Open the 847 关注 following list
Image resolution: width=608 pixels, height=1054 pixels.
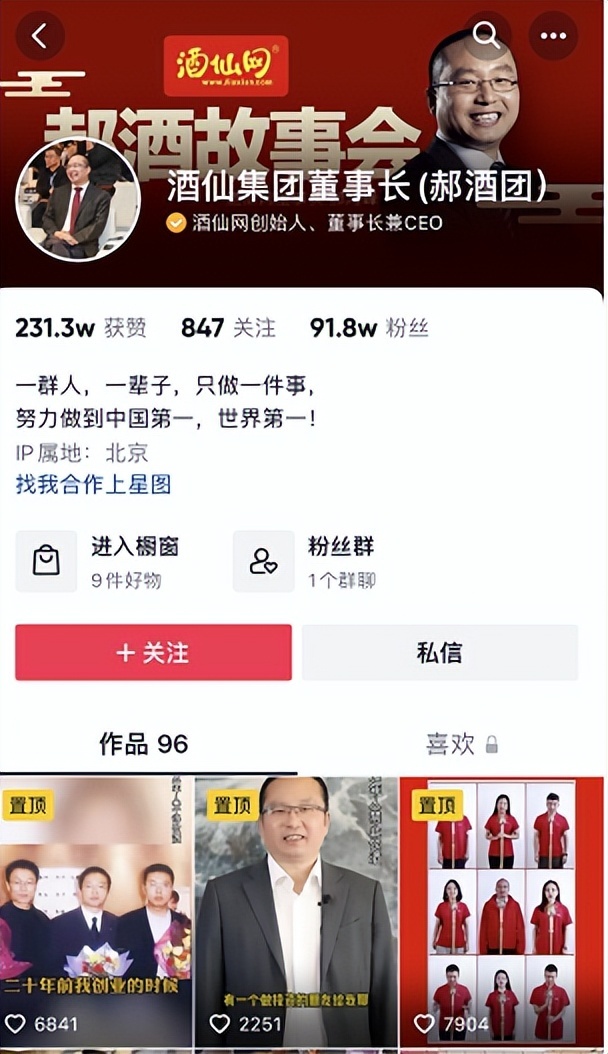tap(227, 328)
